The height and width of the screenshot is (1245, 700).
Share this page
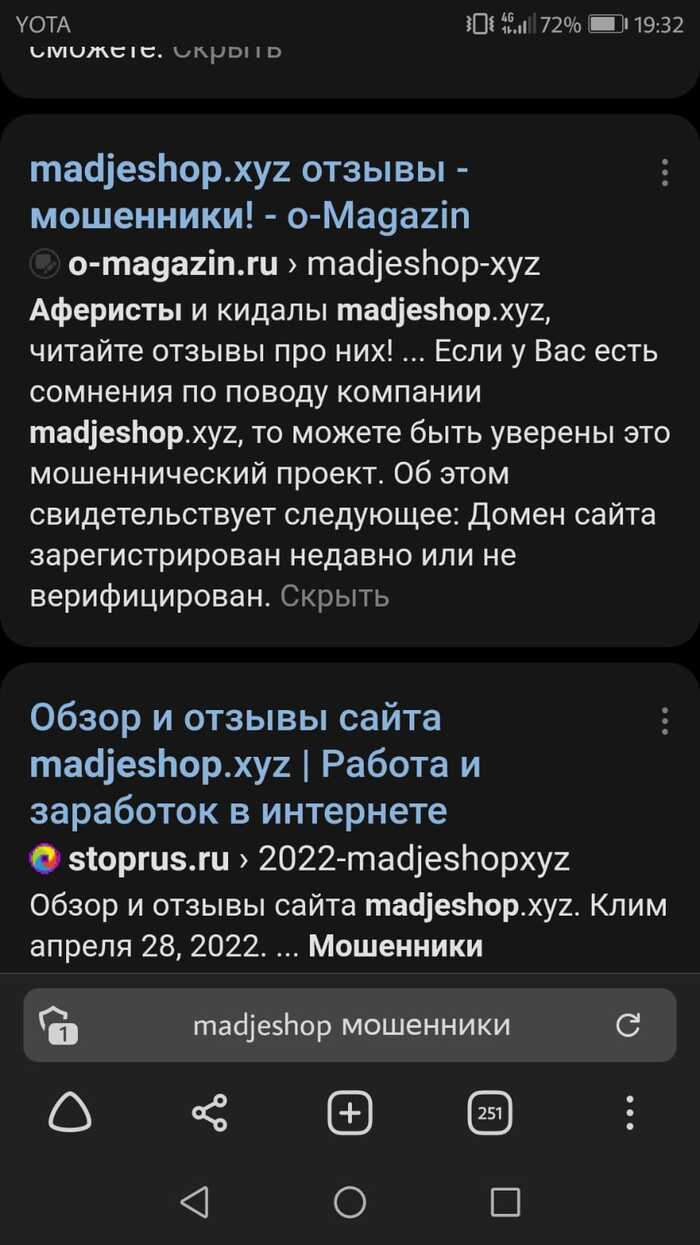coord(209,1112)
